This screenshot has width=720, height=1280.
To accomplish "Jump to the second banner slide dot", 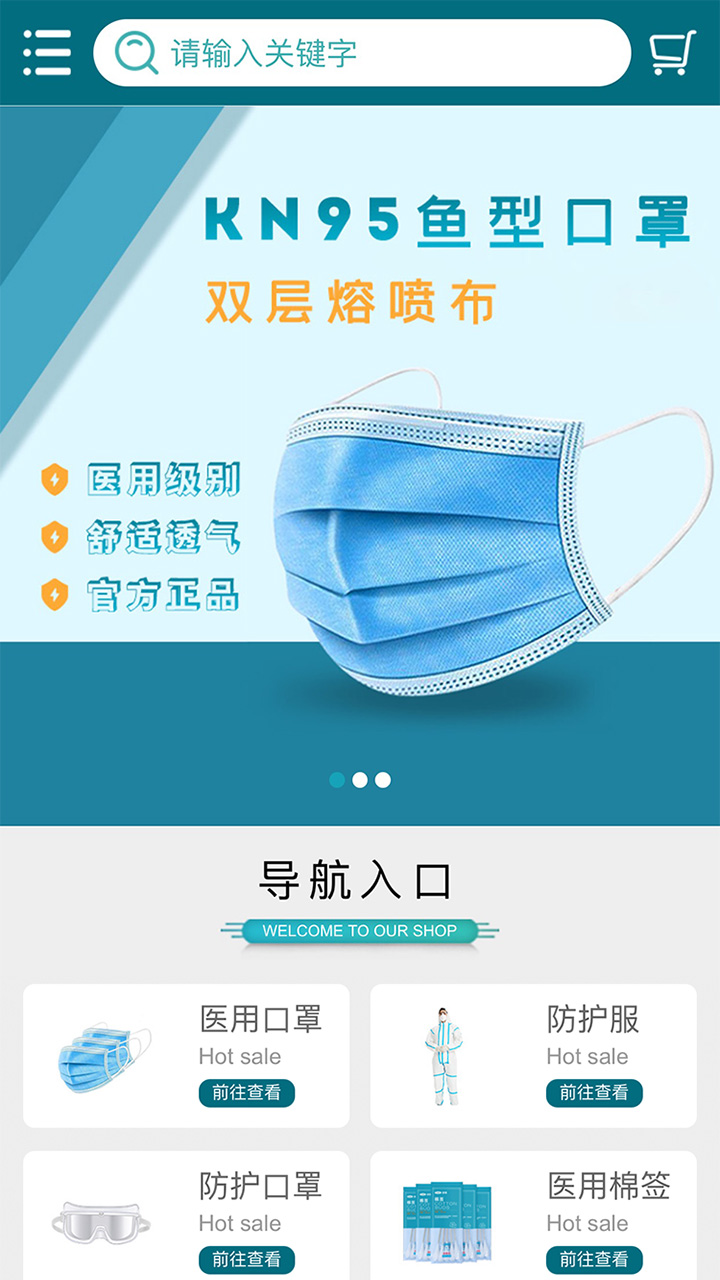I will tap(360, 780).
